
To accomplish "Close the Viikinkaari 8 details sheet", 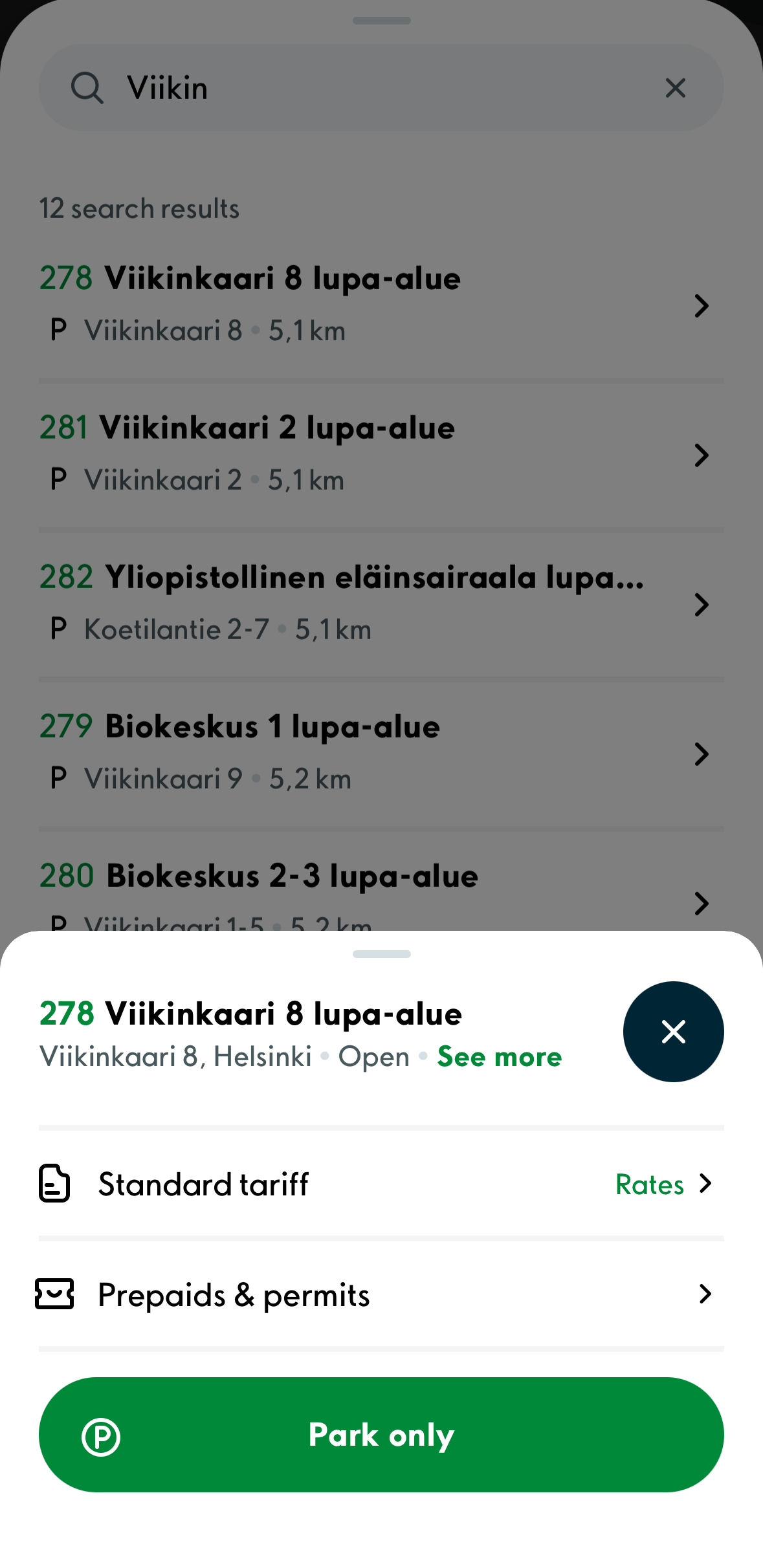I will coord(673,1031).
